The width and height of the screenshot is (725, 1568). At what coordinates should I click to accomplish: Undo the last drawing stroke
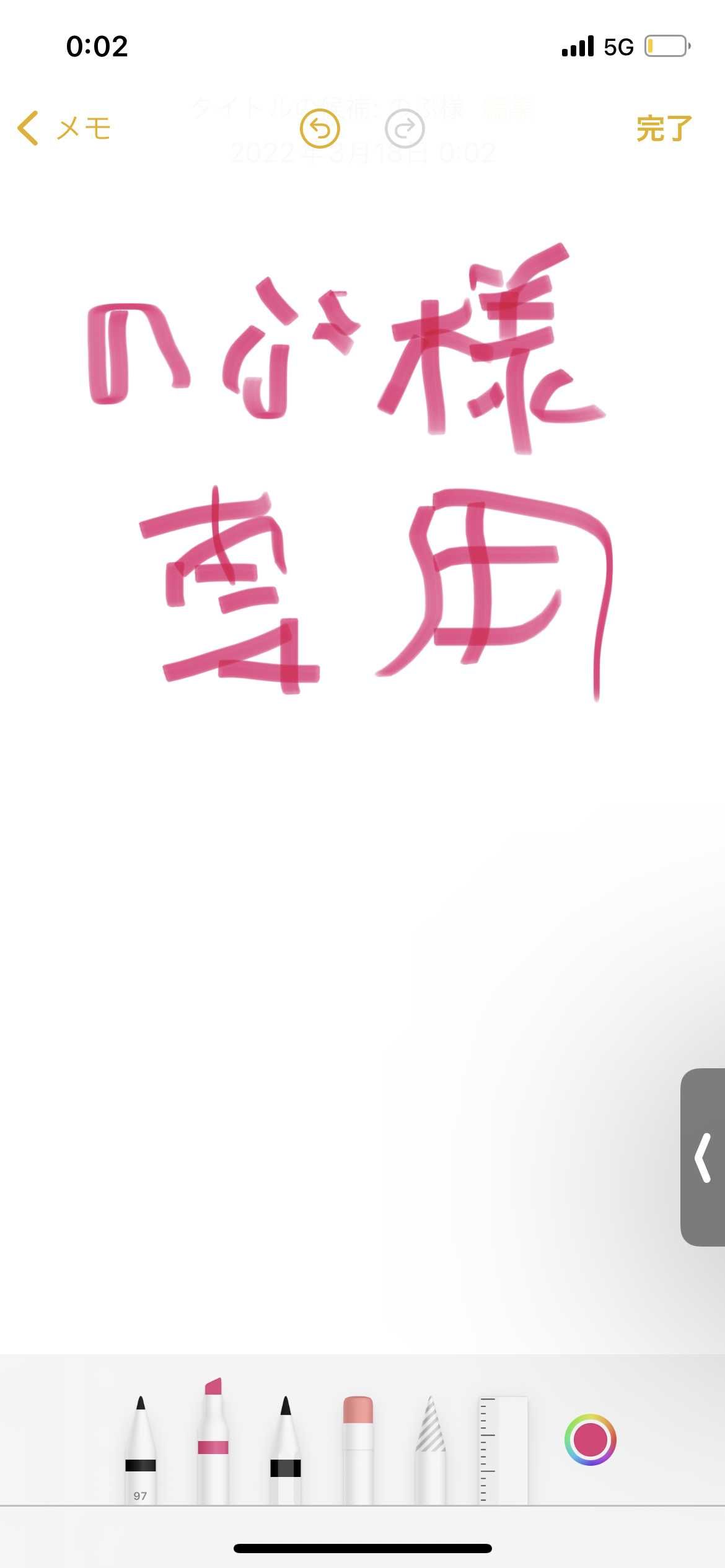pos(320,129)
